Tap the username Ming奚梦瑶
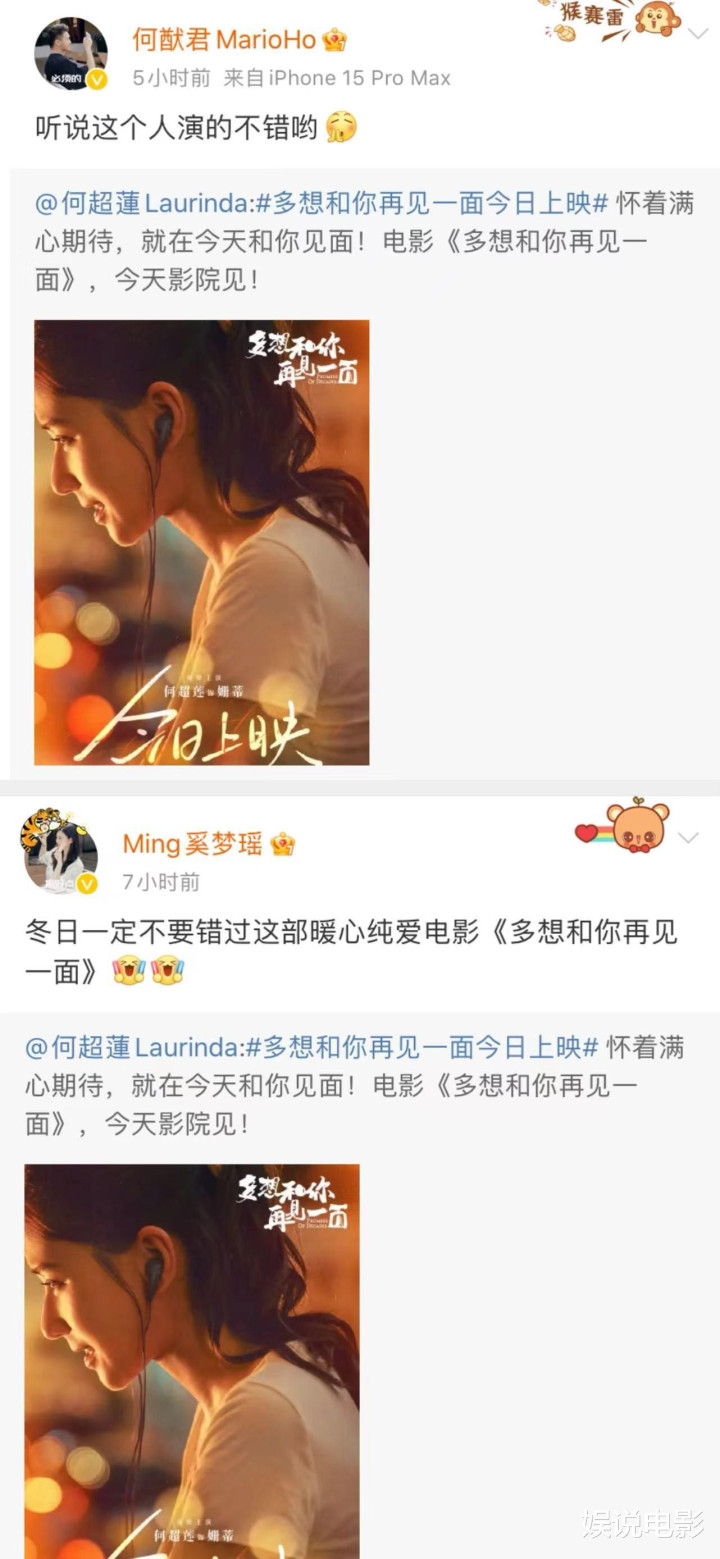 pos(192,844)
